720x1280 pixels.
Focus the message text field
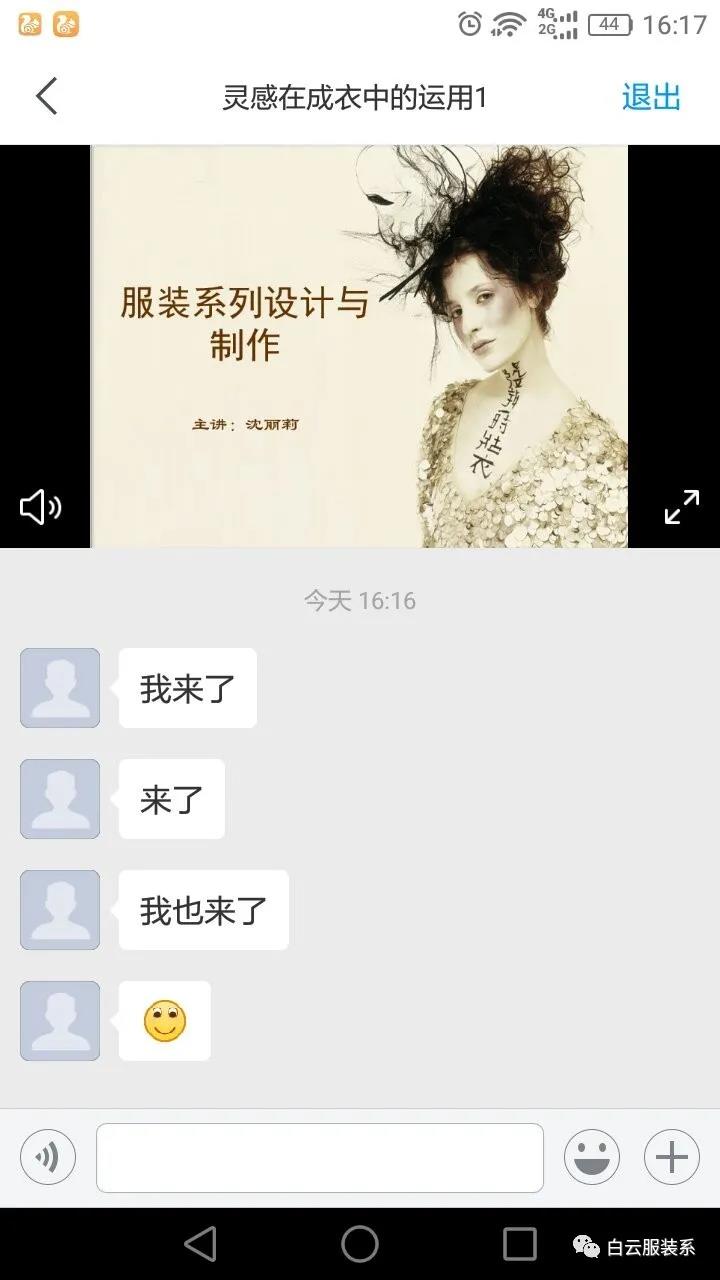tap(320, 1158)
